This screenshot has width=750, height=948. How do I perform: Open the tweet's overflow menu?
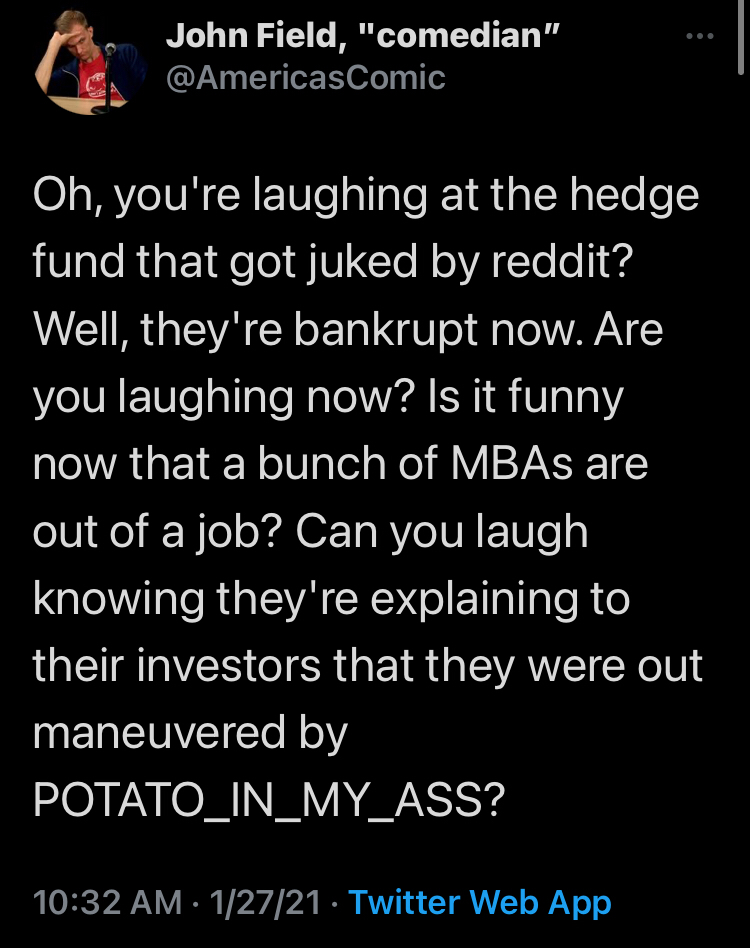pos(699,37)
